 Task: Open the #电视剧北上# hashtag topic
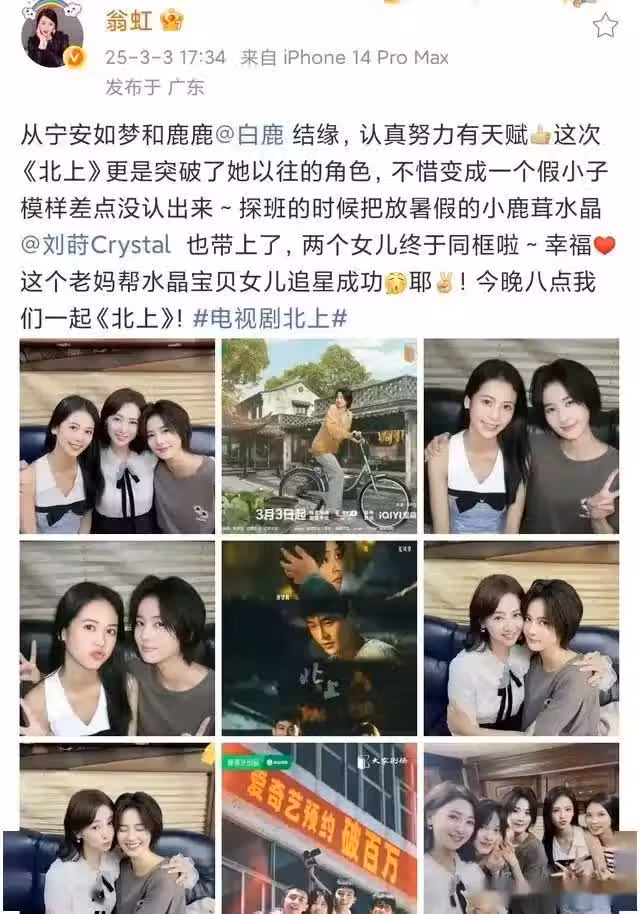(x=270, y=318)
